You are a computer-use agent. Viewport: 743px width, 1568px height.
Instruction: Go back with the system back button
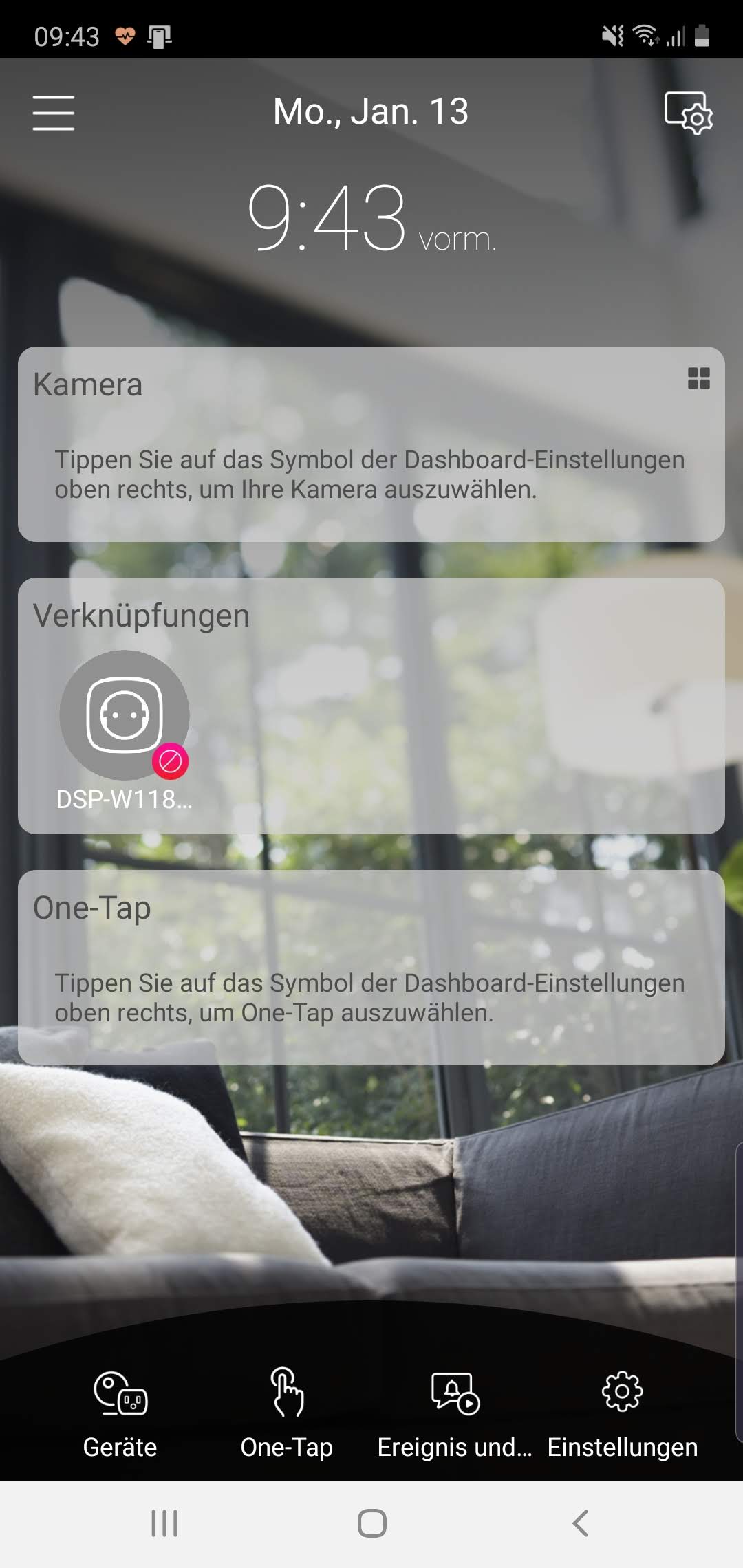coord(580,1523)
